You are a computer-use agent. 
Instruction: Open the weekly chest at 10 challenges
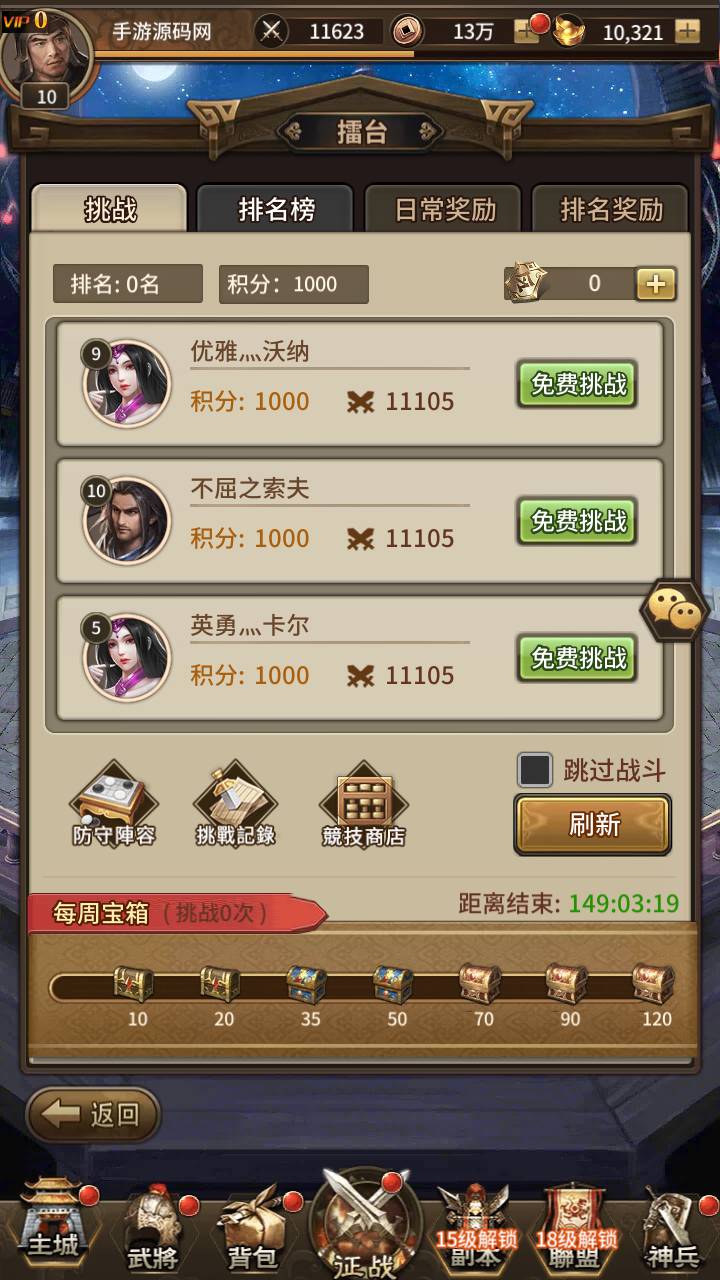click(135, 986)
